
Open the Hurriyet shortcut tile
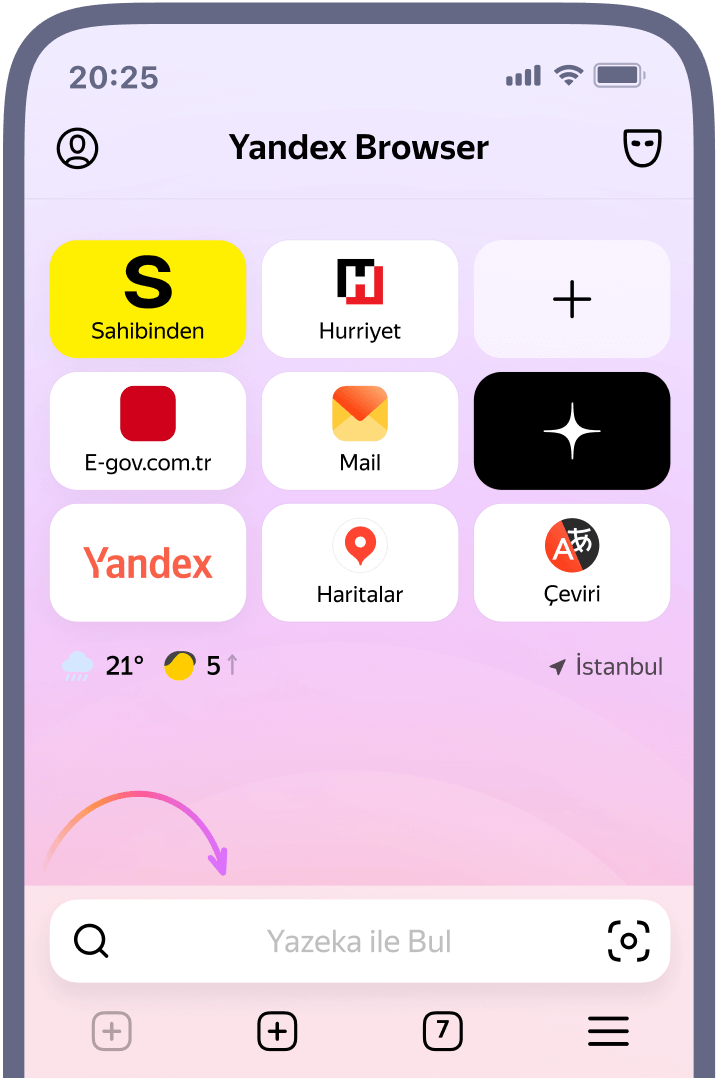(360, 298)
